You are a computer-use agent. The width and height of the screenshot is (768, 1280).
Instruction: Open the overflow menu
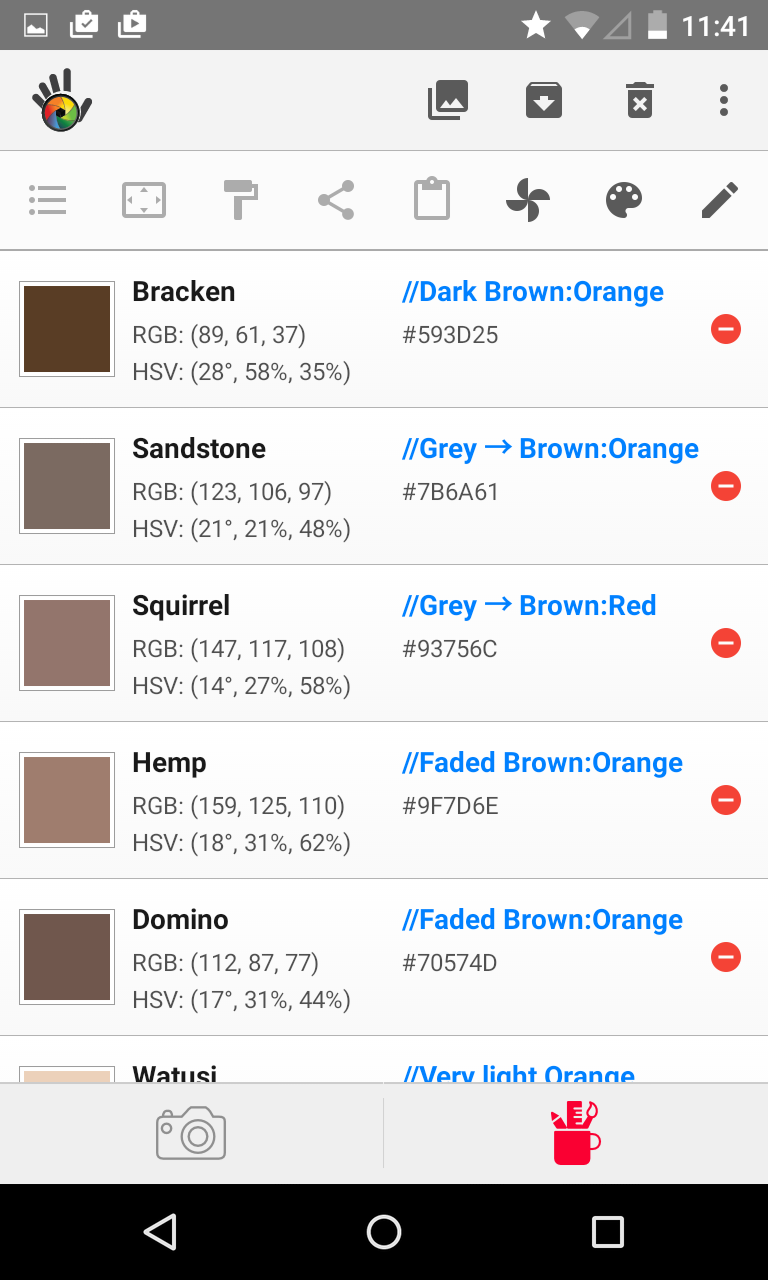coord(723,100)
